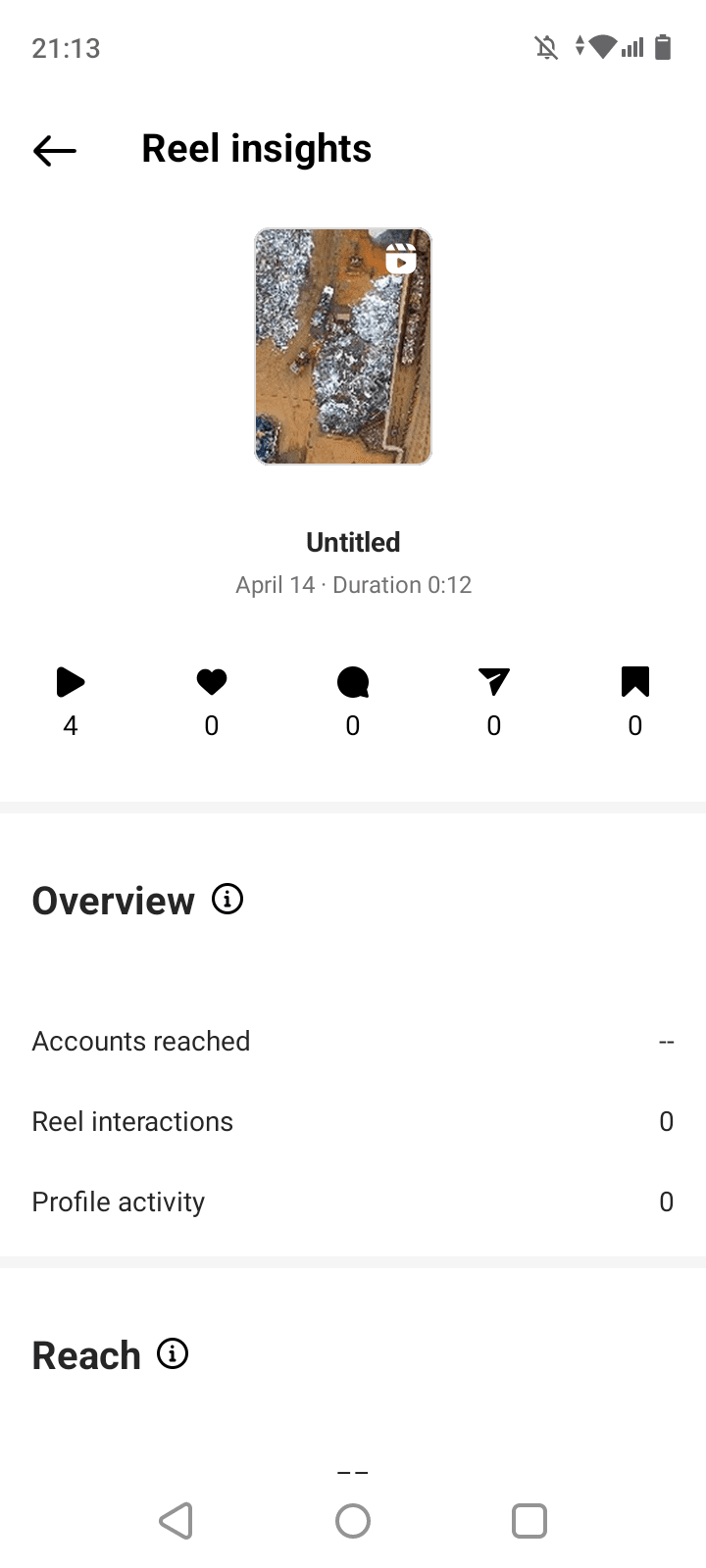This screenshot has width=706, height=1568.
Task: Select the Reel interactions row
Action: 353,1121
